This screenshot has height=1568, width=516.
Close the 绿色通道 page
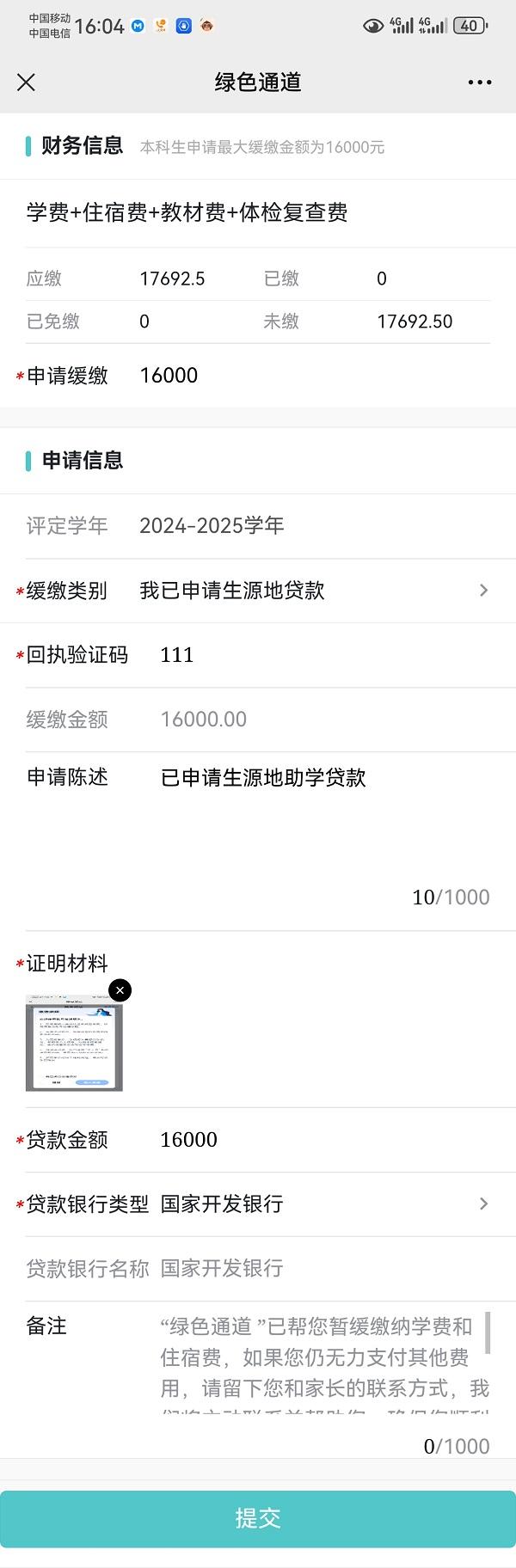point(26,82)
